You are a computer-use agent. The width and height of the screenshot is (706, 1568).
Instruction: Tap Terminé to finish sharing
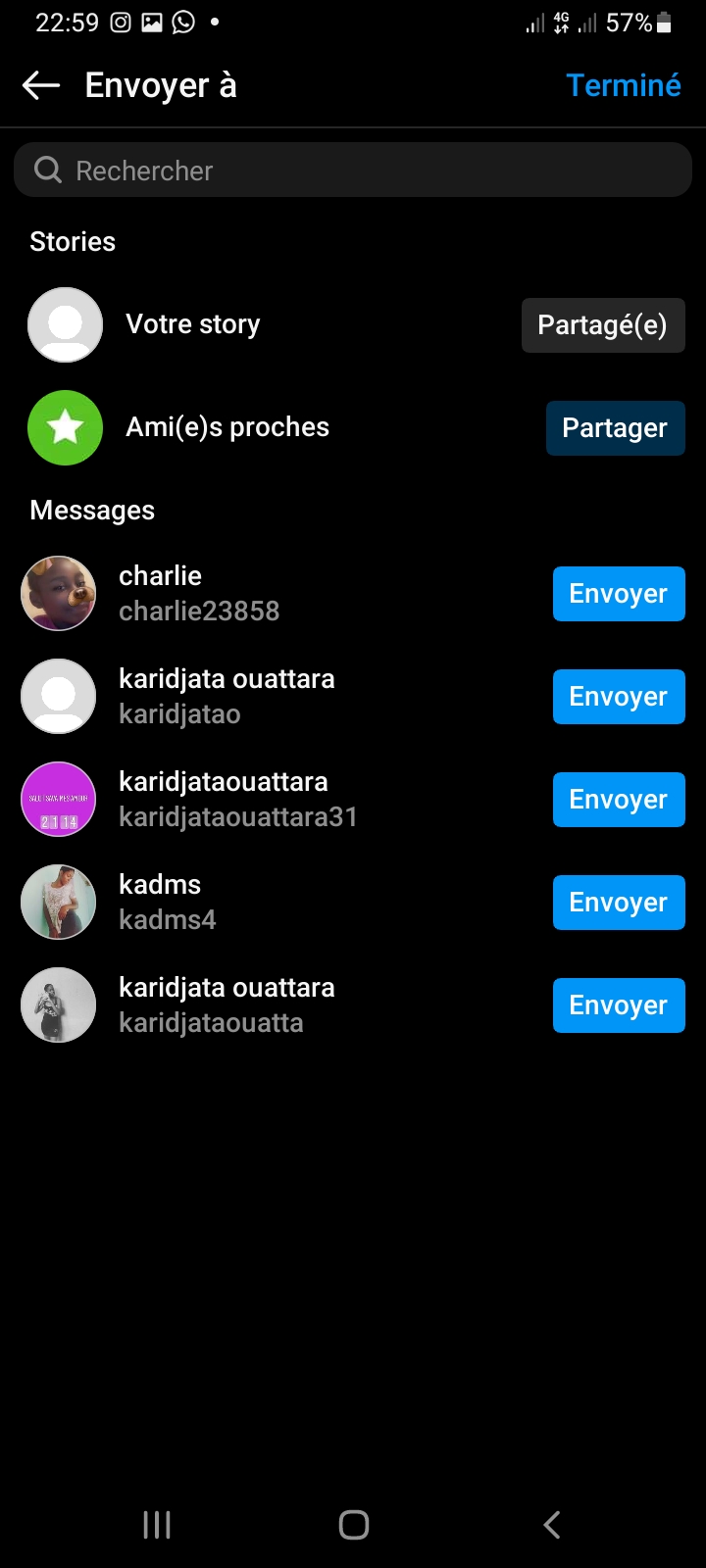[624, 86]
